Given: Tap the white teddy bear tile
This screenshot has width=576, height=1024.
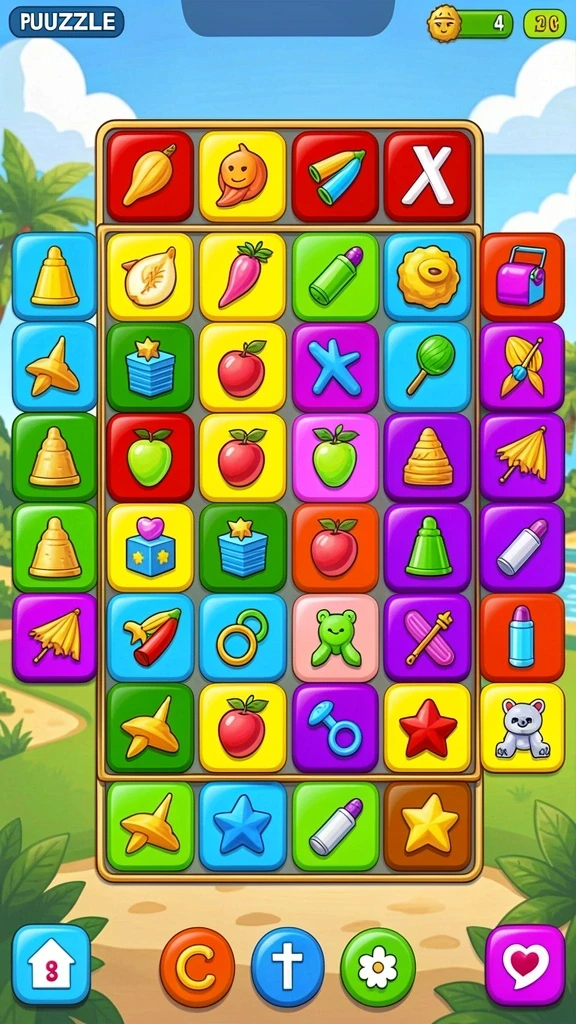Looking at the screenshot, I should 522,728.
